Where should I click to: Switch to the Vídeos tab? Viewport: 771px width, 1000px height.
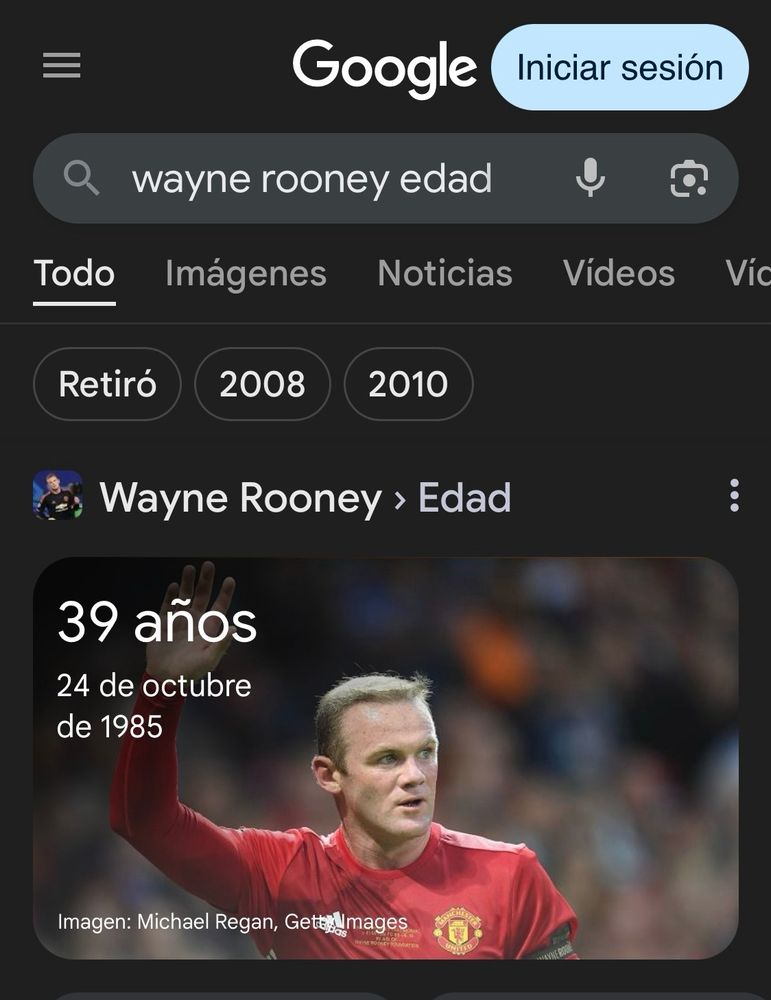pos(618,274)
